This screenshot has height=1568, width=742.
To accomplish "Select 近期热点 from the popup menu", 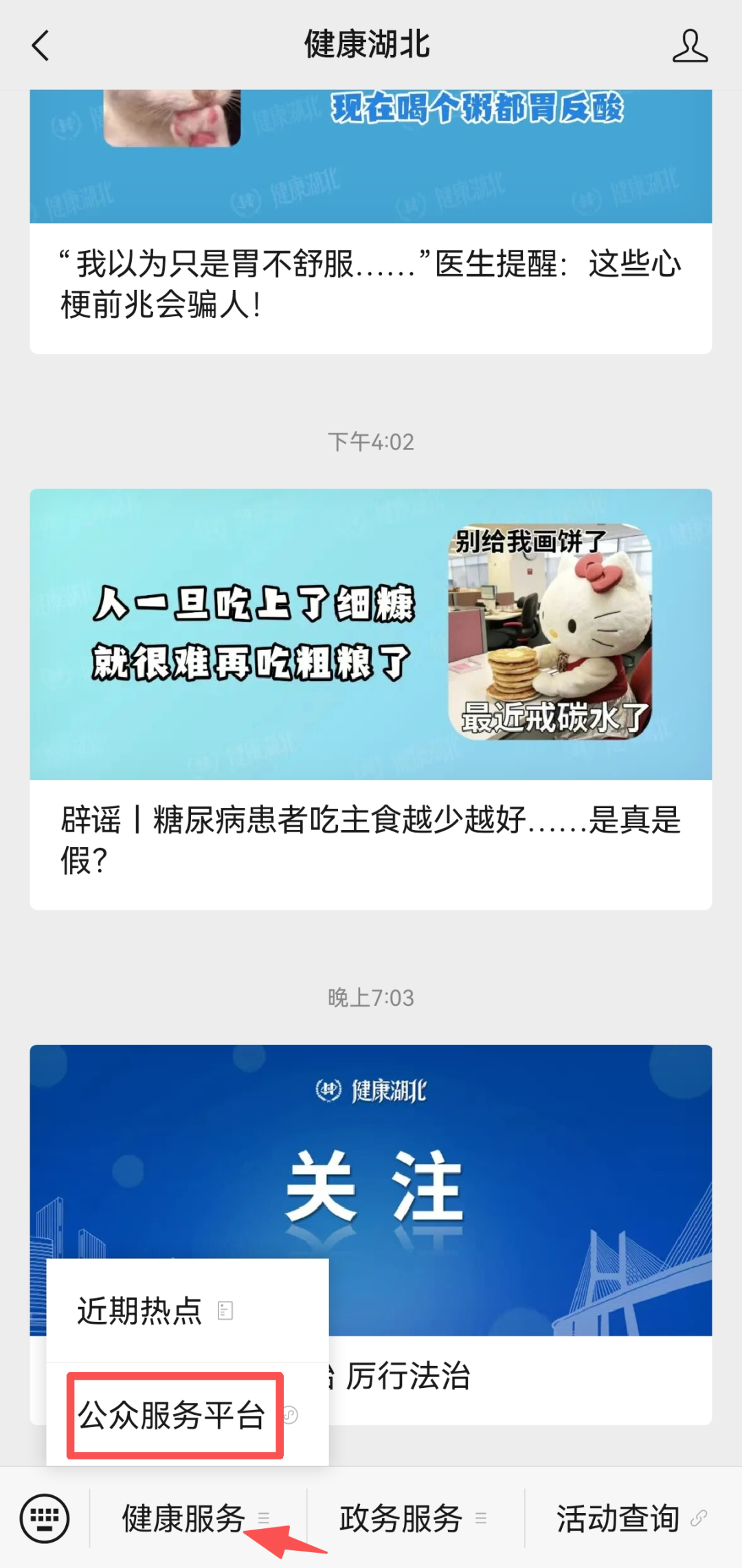I will pos(155,1311).
